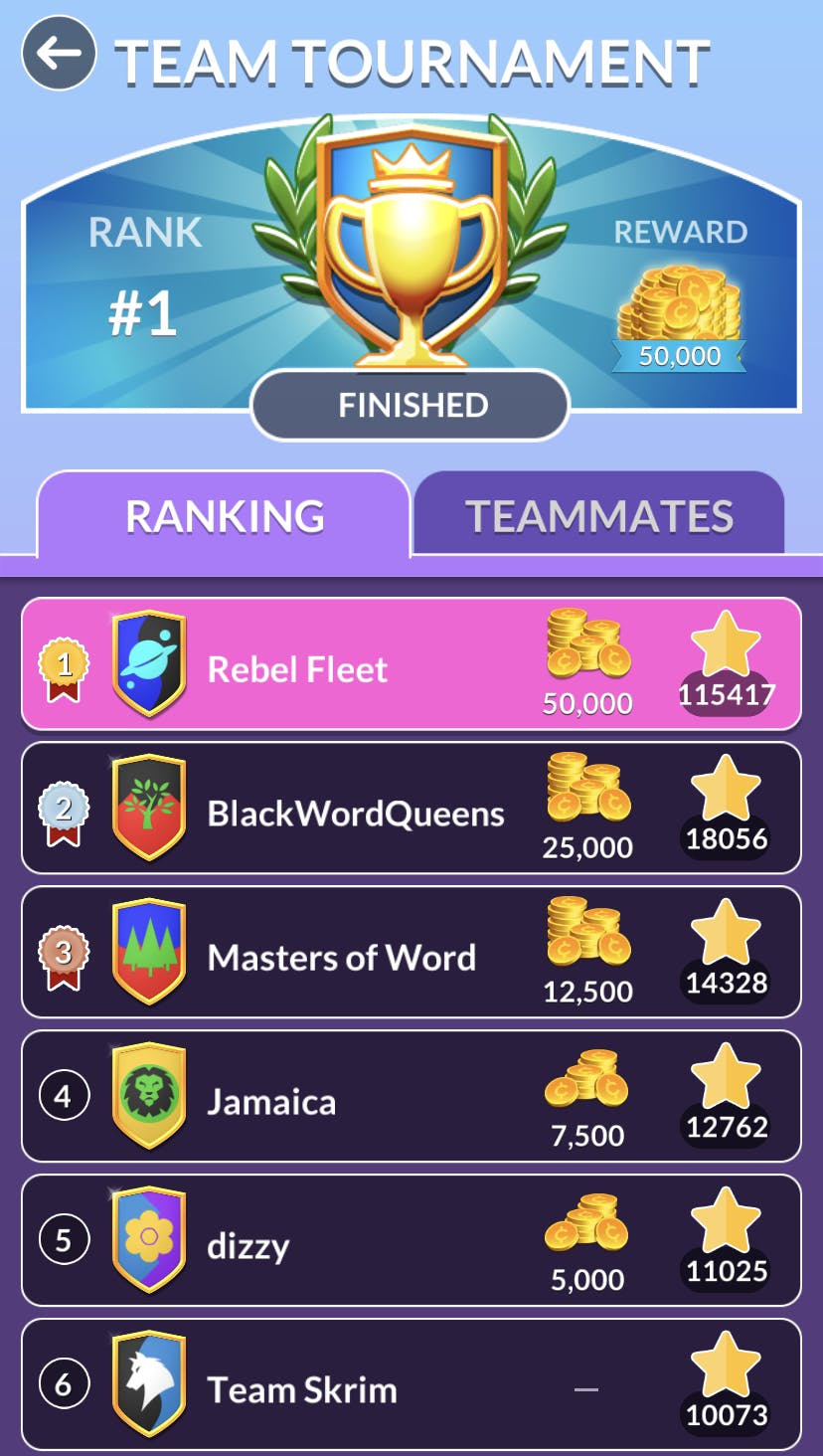View the BlackWordQueens team
The width and height of the screenshot is (823, 1456).
click(411, 809)
